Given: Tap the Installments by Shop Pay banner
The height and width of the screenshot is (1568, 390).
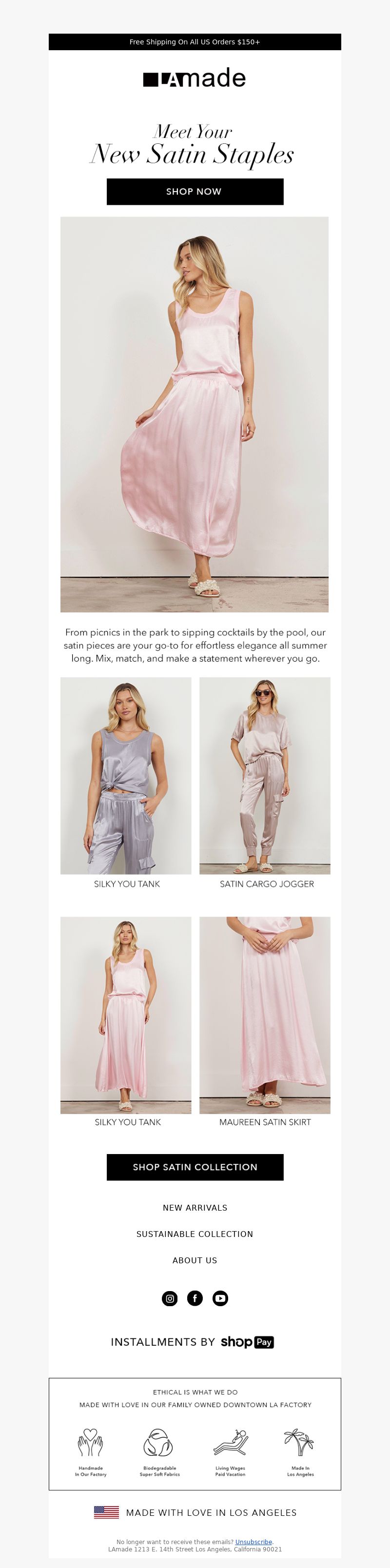Looking at the screenshot, I should tap(192, 1342).
